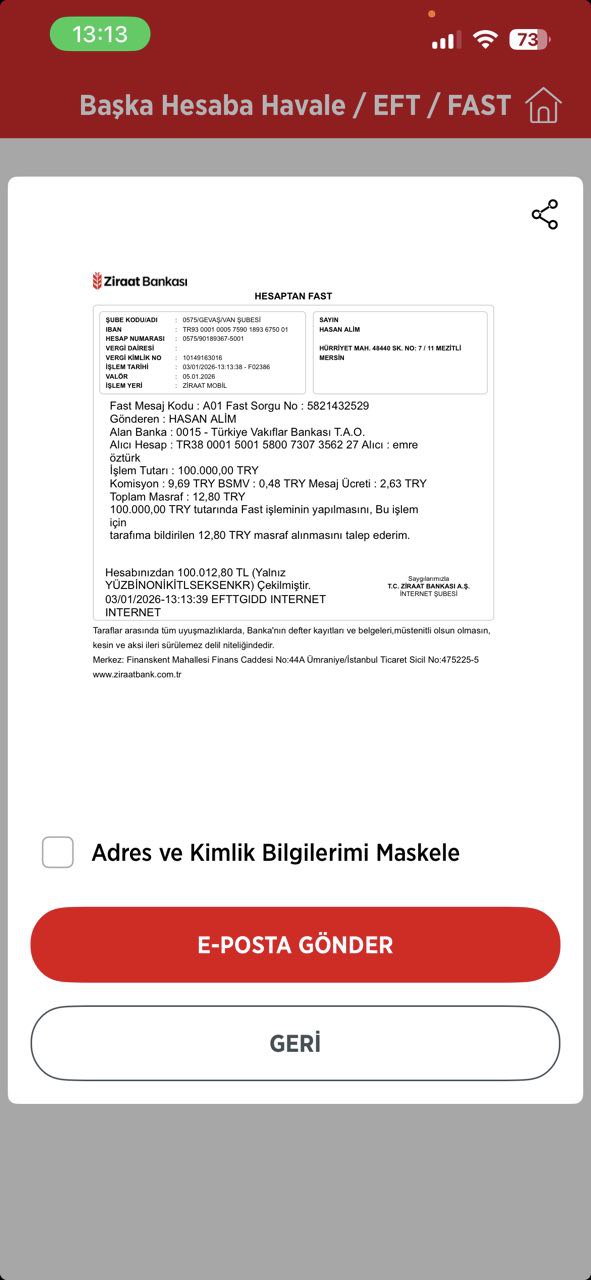Screen dimensions: 591x1280
Task: Go back with GERİ button
Action: (x=295, y=1043)
